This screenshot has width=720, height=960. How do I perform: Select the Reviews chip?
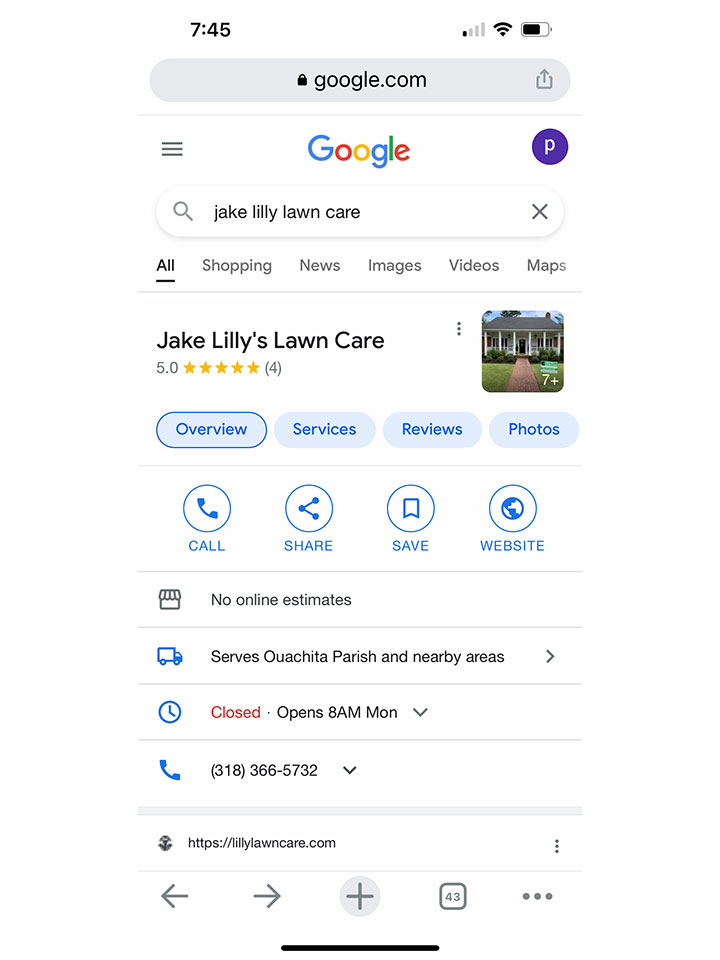tap(432, 429)
